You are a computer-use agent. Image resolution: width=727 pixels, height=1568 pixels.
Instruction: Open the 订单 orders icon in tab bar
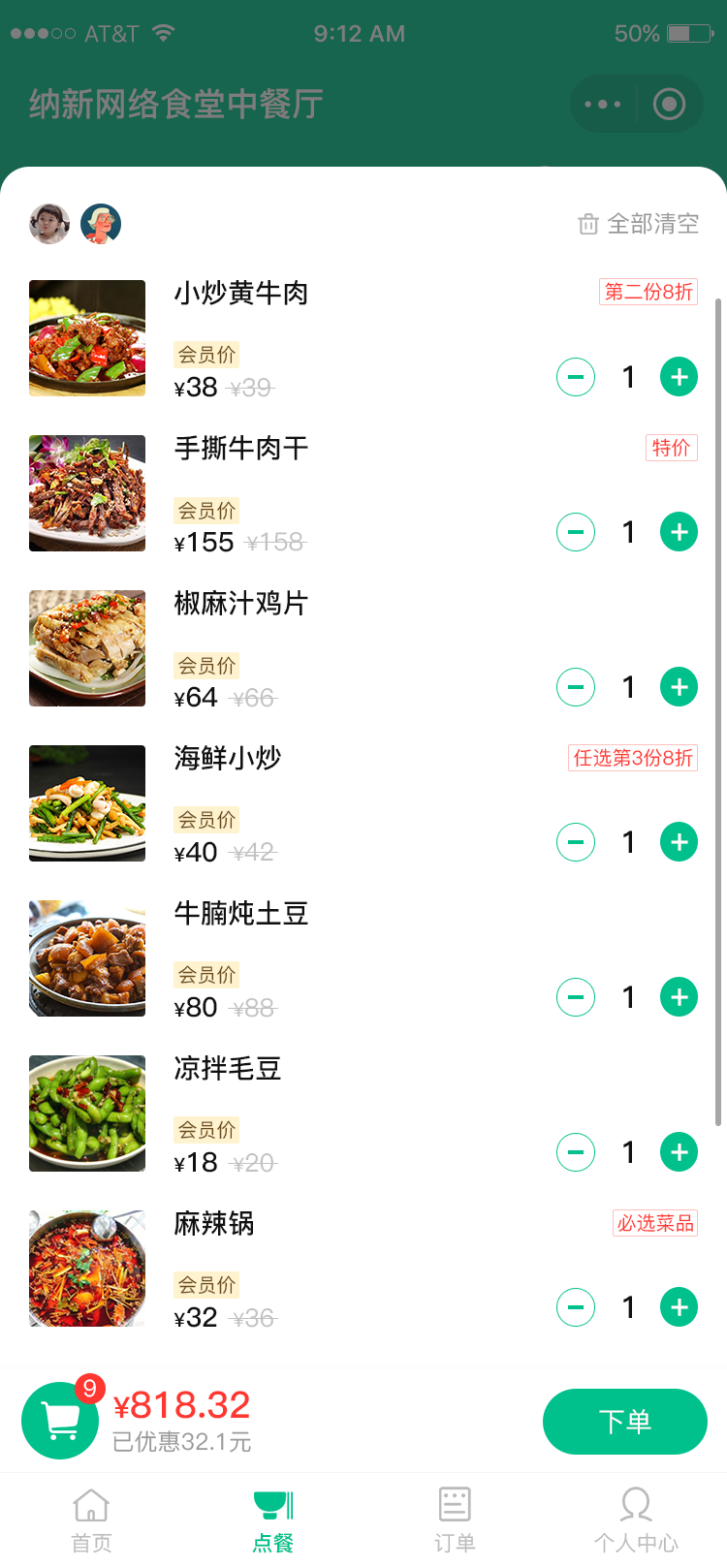(x=454, y=1505)
